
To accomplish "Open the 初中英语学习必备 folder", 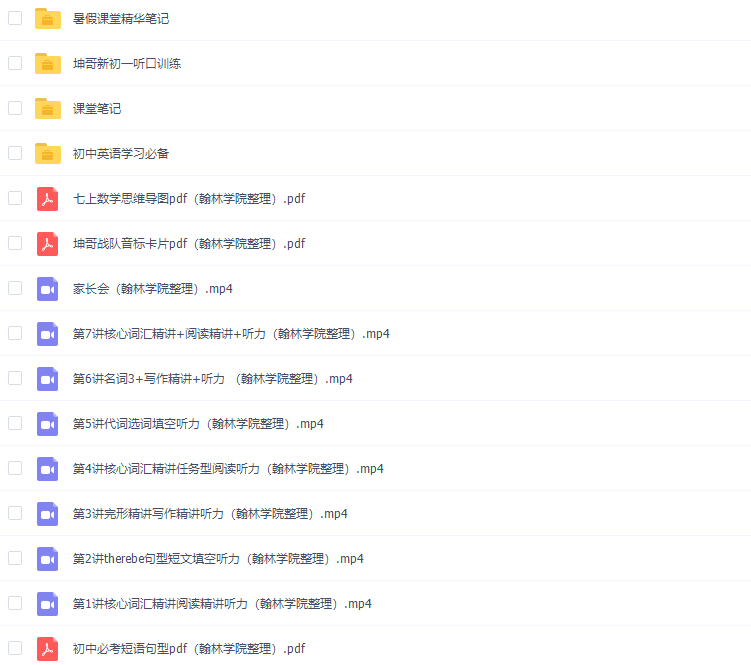I will pos(121,153).
